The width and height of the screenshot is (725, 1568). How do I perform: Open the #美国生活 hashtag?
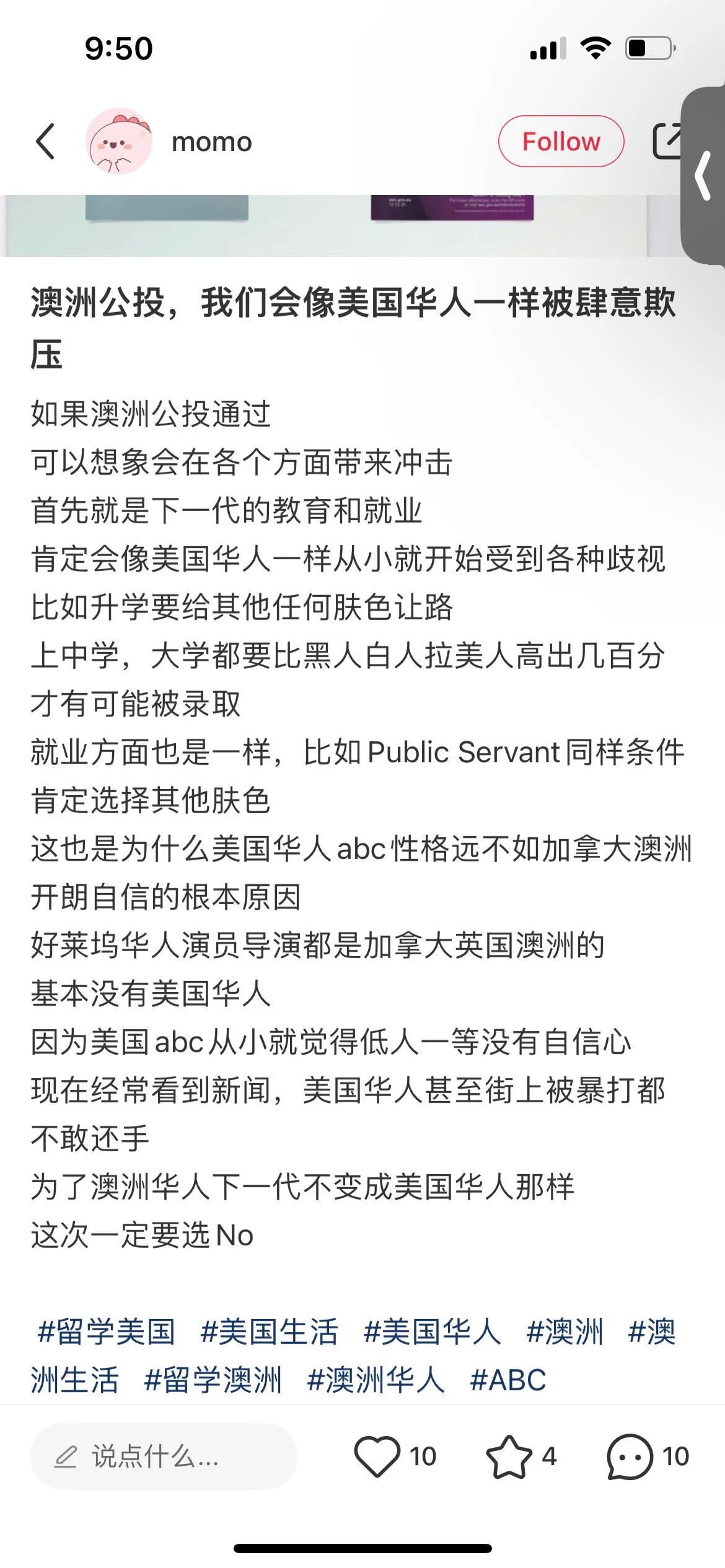[x=269, y=1332]
